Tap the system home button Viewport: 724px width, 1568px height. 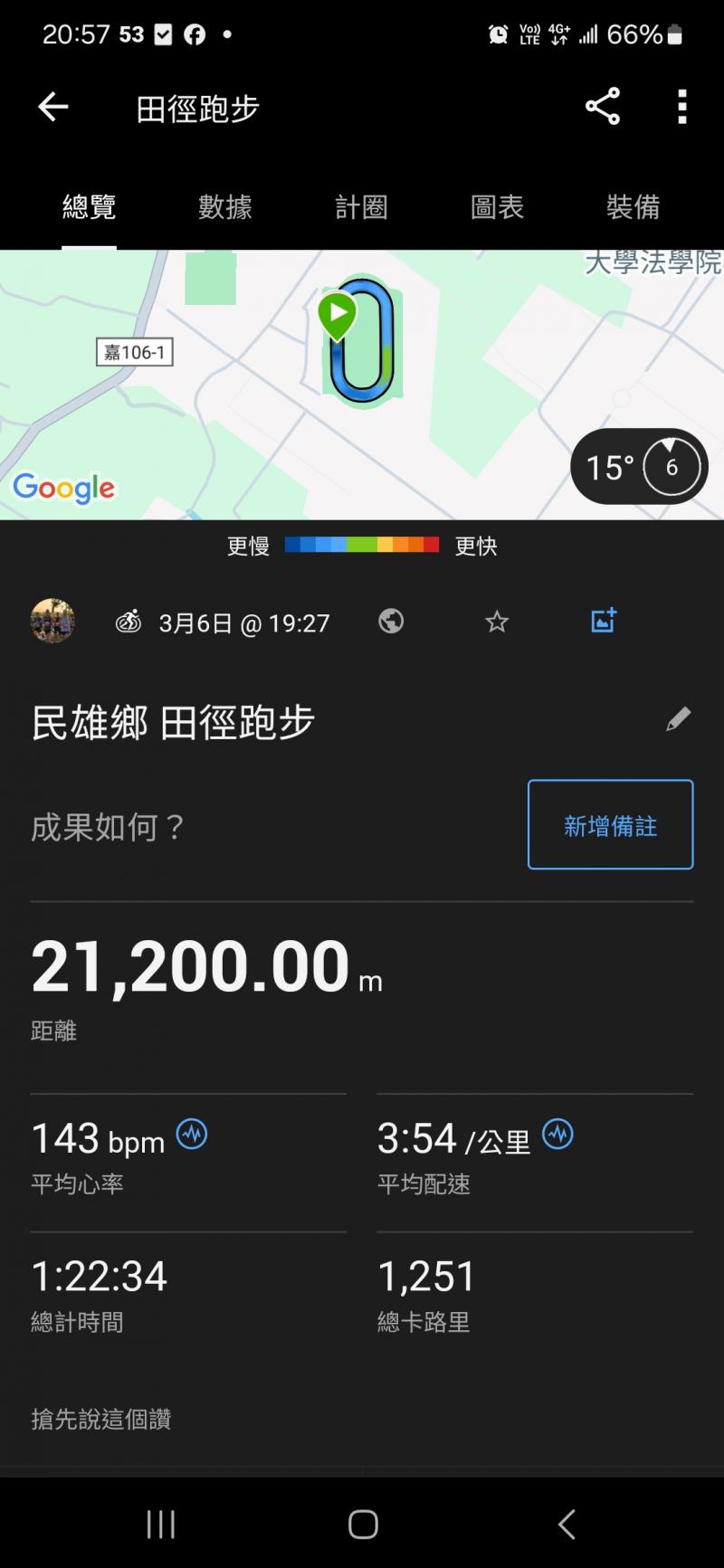click(x=362, y=1525)
